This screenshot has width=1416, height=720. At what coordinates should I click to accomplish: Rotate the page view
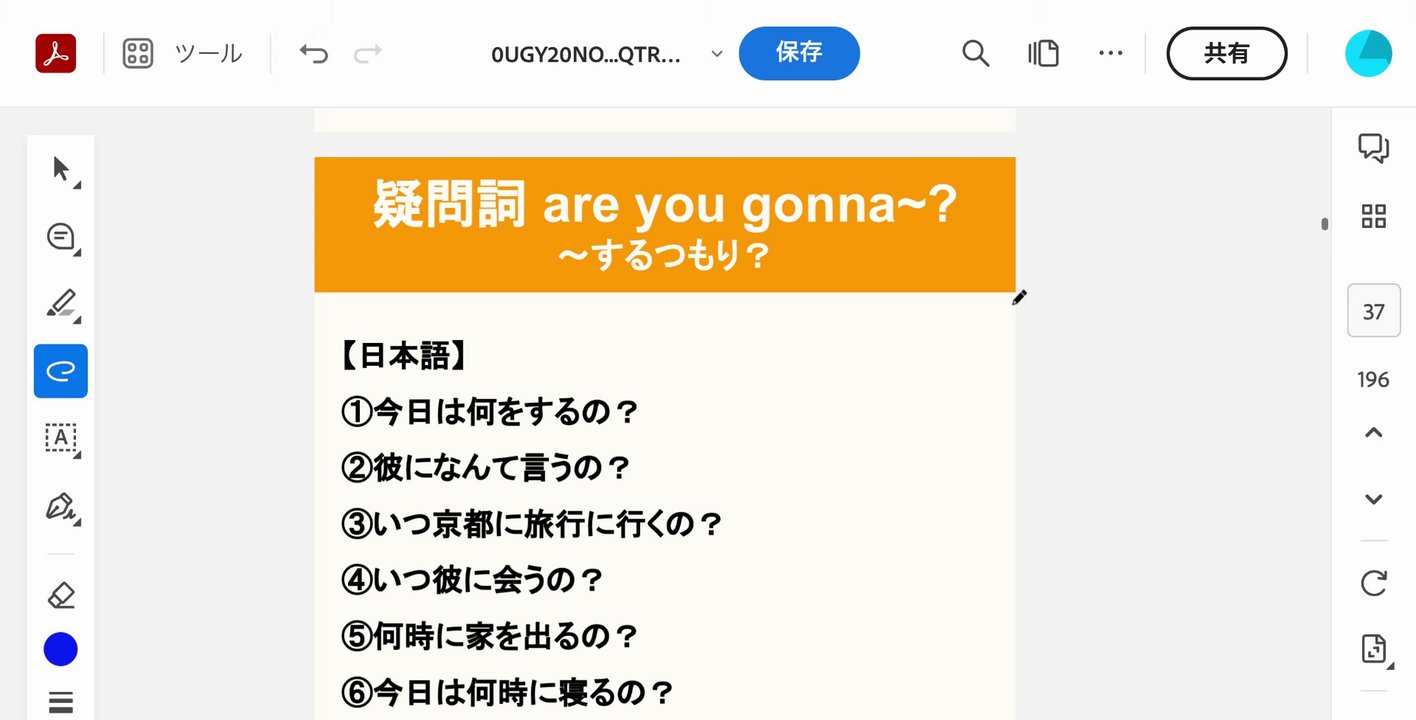tap(1373, 583)
